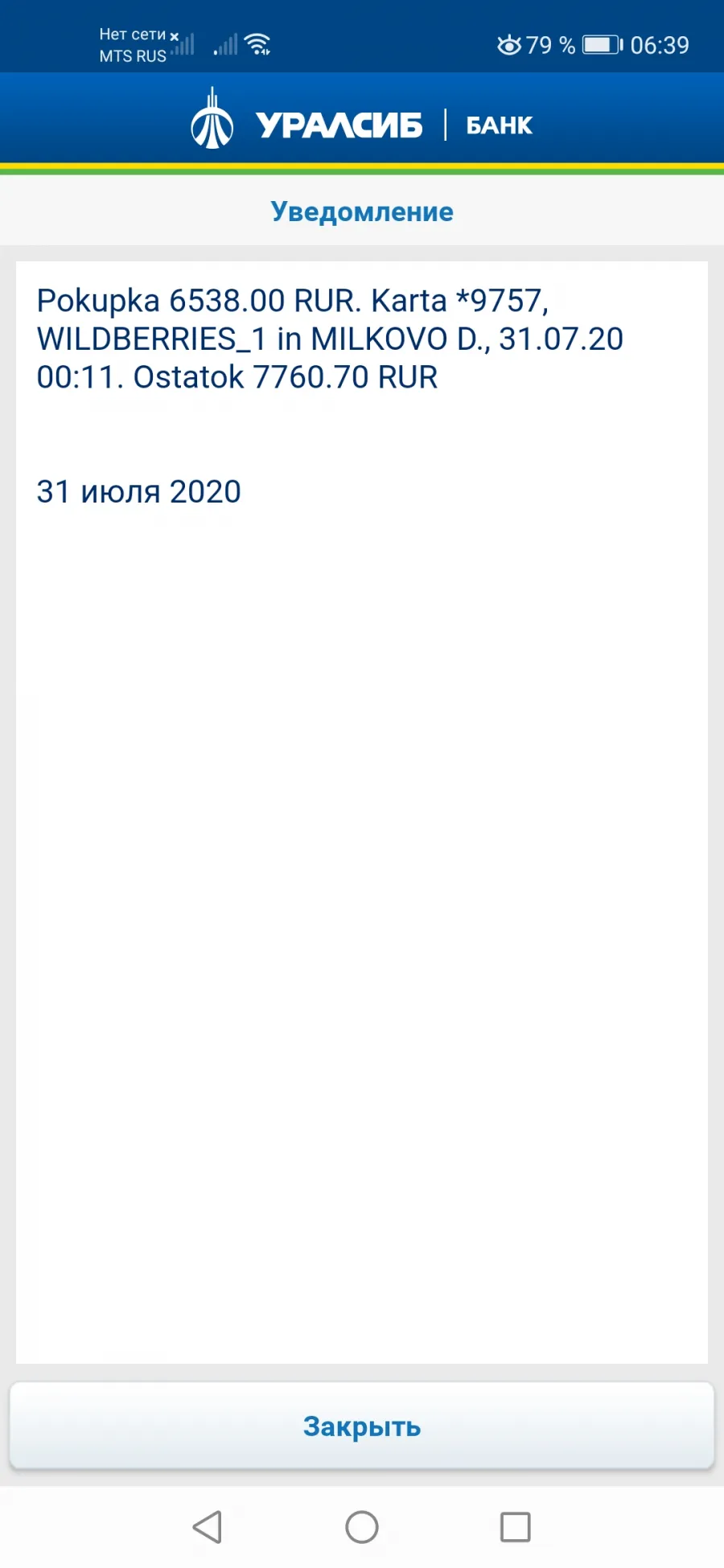Image resolution: width=724 pixels, height=1568 pixels.
Task: Open recent apps overview
Action: pyautogui.click(x=516, y=1527)
